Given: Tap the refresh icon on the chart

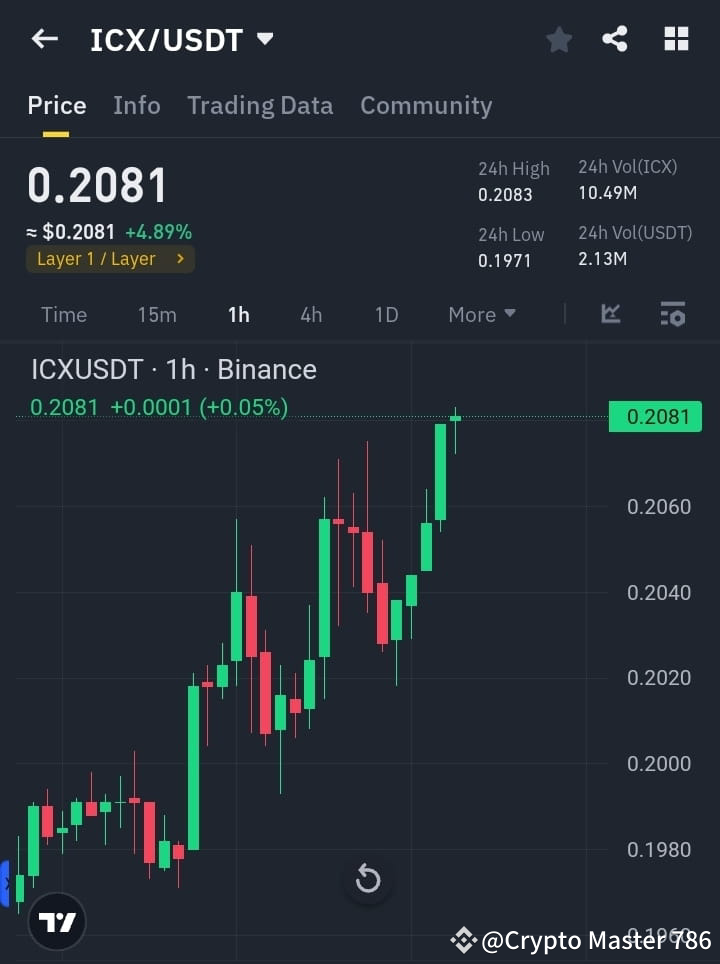Looking at the screenshot, I should (x=368, y=879).
